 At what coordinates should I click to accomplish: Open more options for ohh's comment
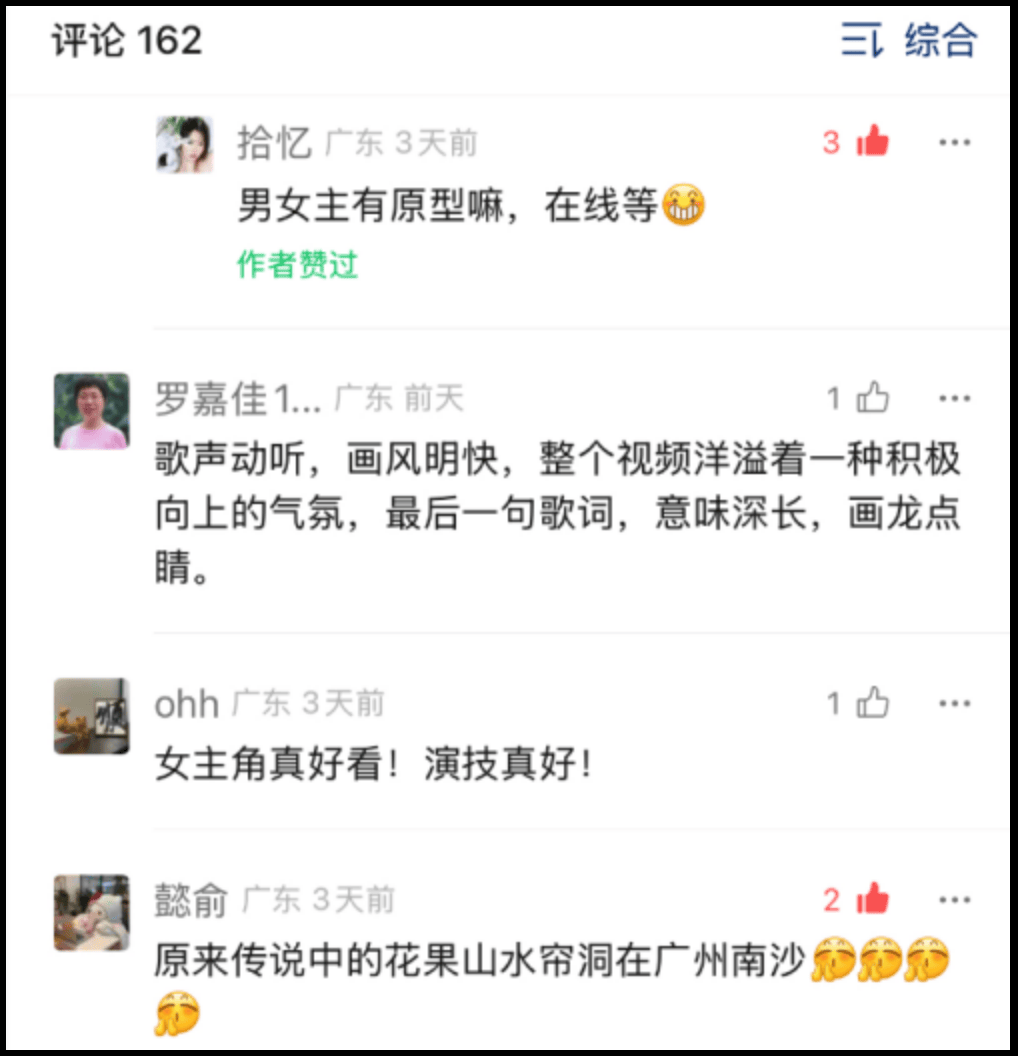954,703
